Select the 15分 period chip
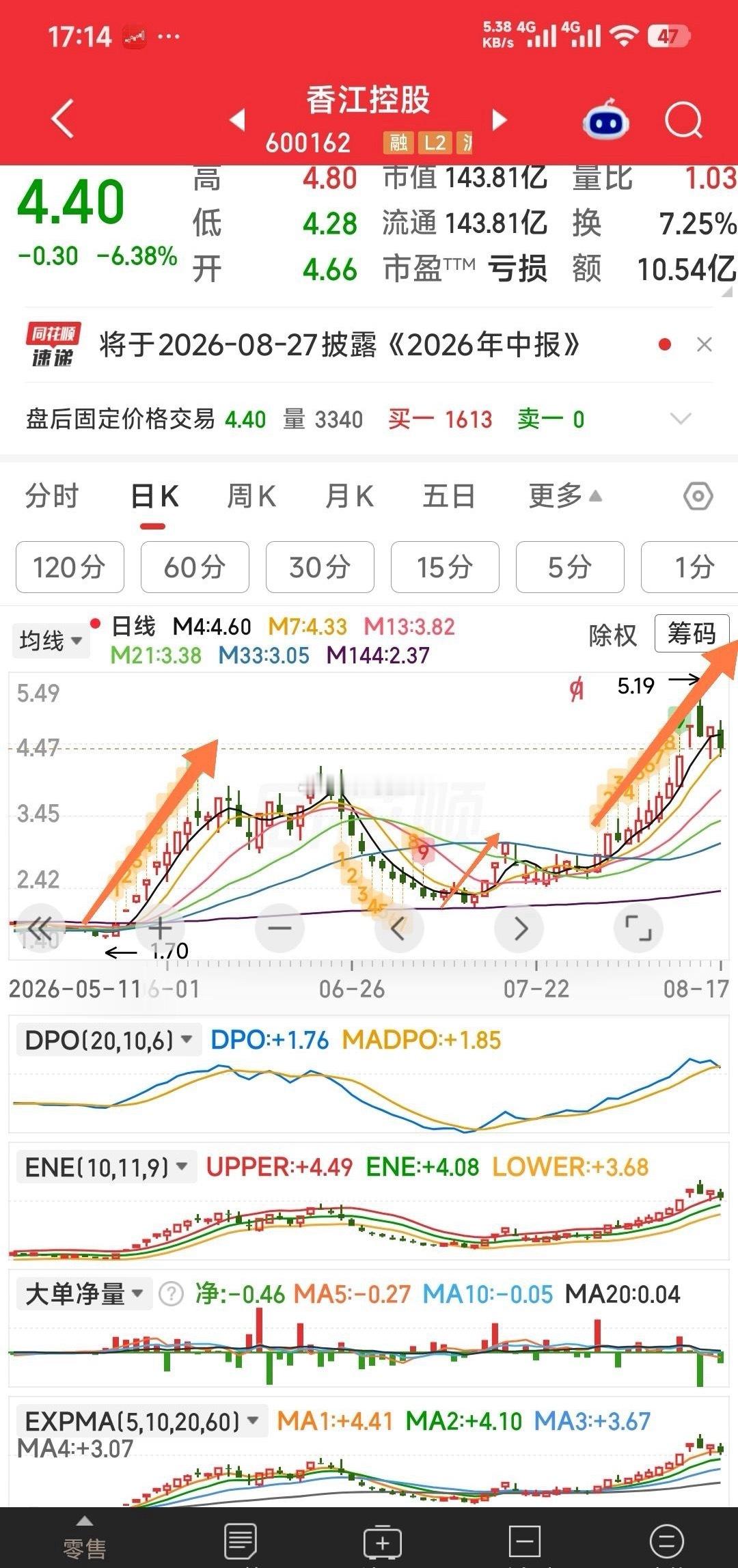The image size is (738, 1568). point(445,567)
